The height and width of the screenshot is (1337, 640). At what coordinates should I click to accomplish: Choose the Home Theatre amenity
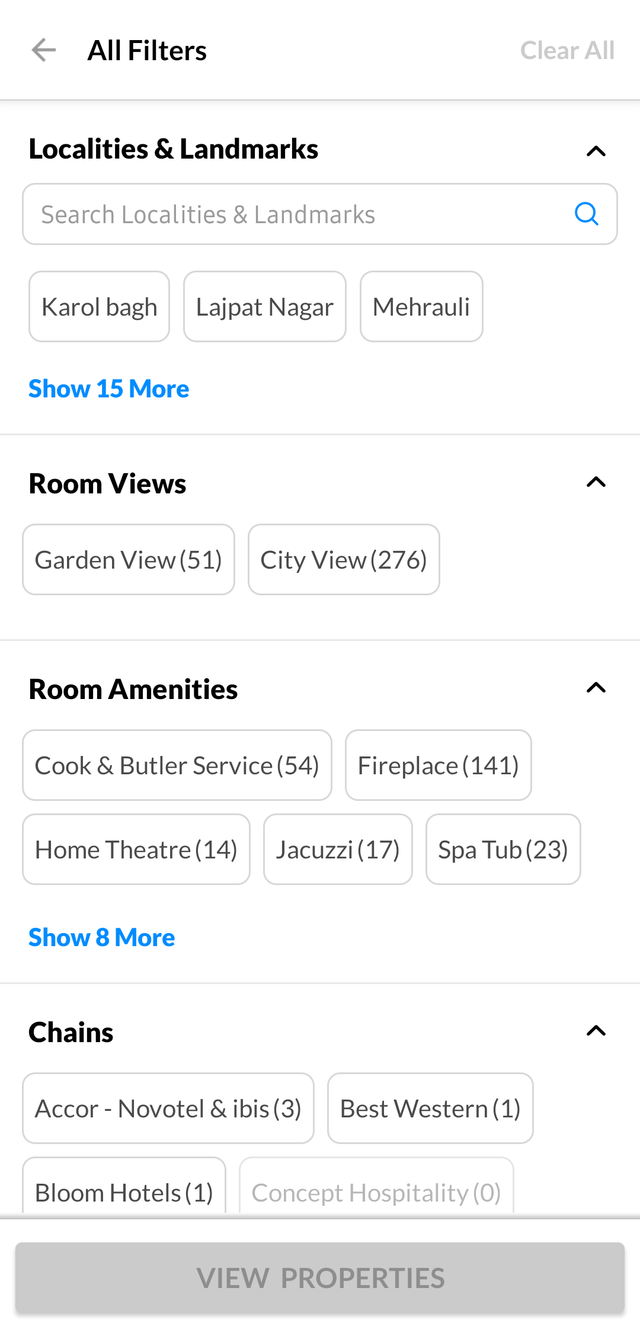(x=136, y=850)
